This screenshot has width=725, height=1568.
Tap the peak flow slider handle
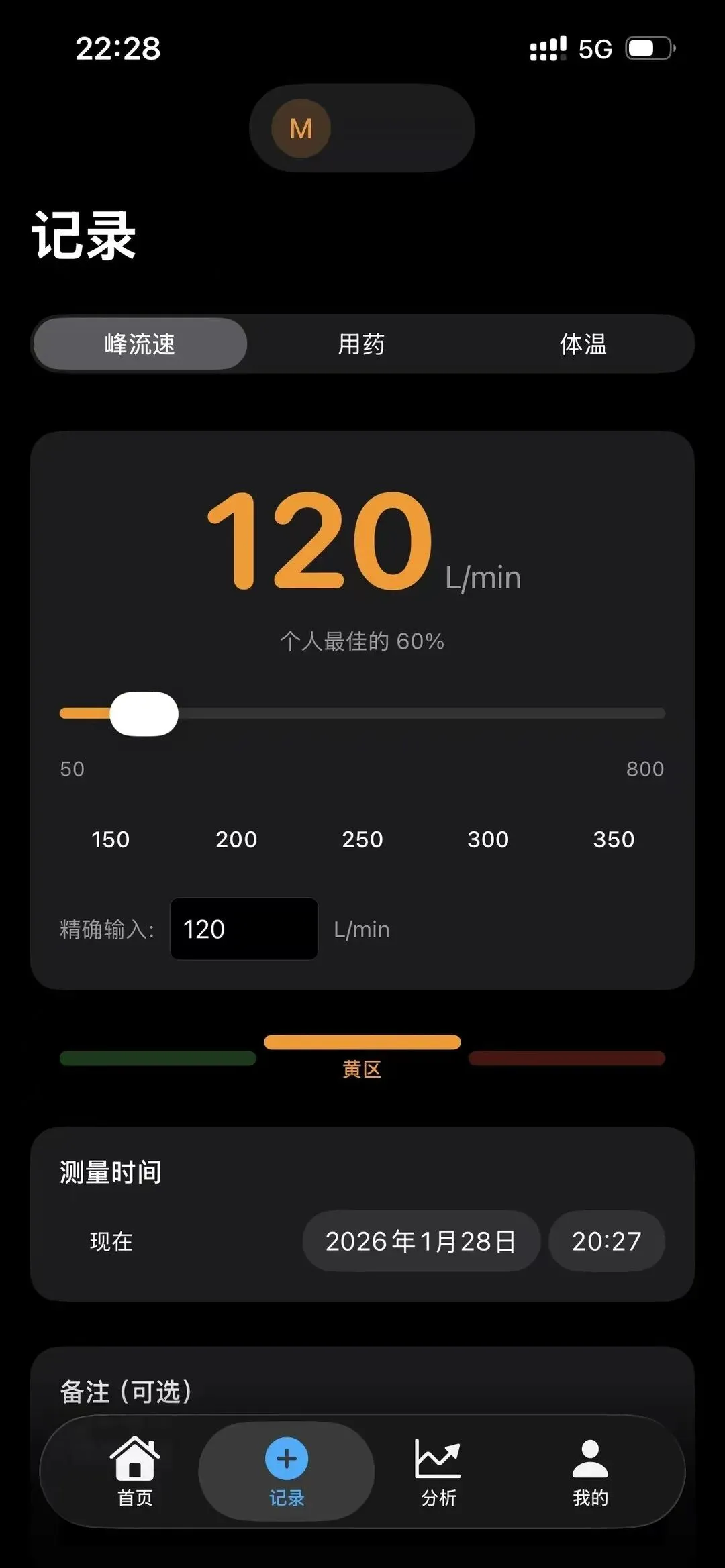click(x=144, y=714)
